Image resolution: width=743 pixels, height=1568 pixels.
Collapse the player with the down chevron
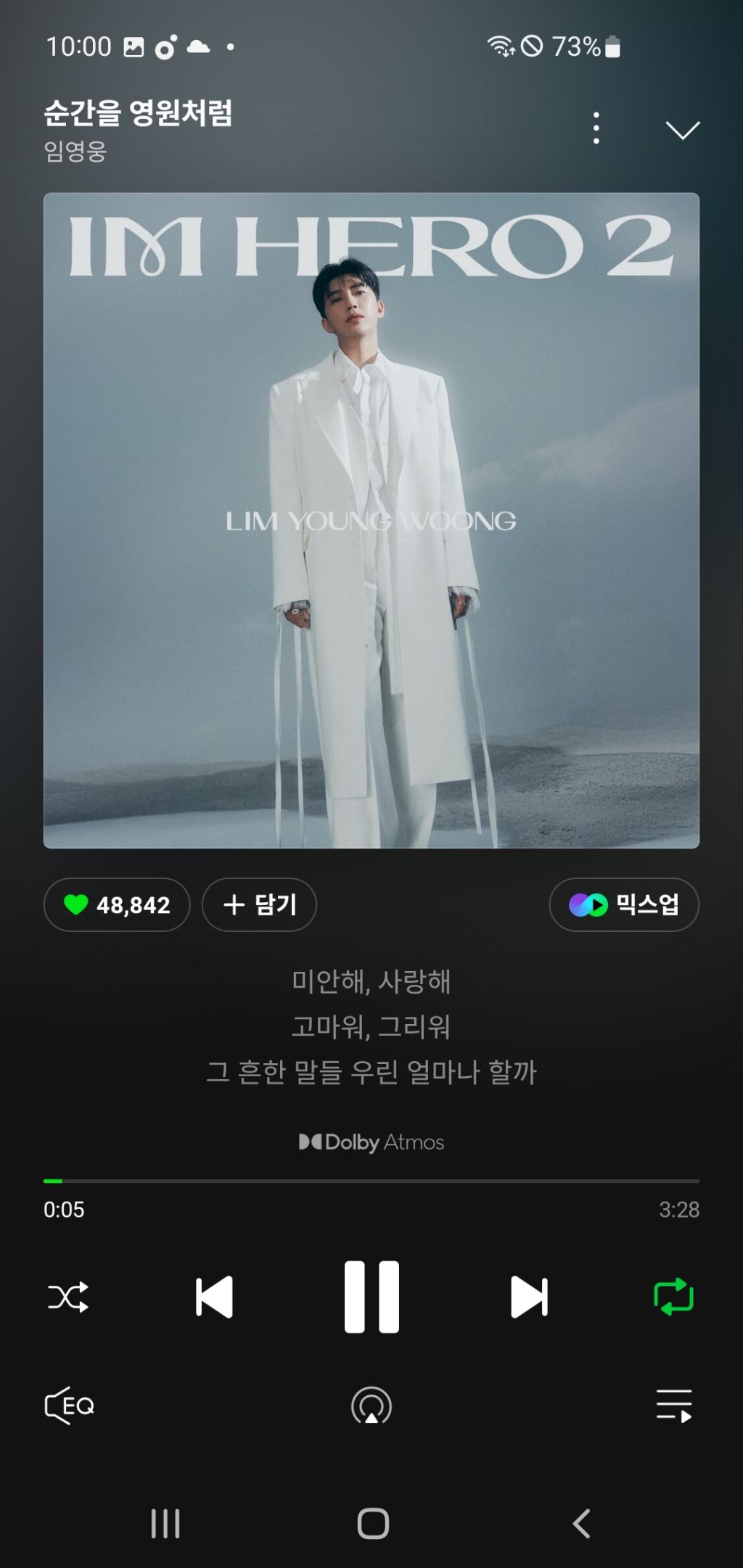(682, 130)
